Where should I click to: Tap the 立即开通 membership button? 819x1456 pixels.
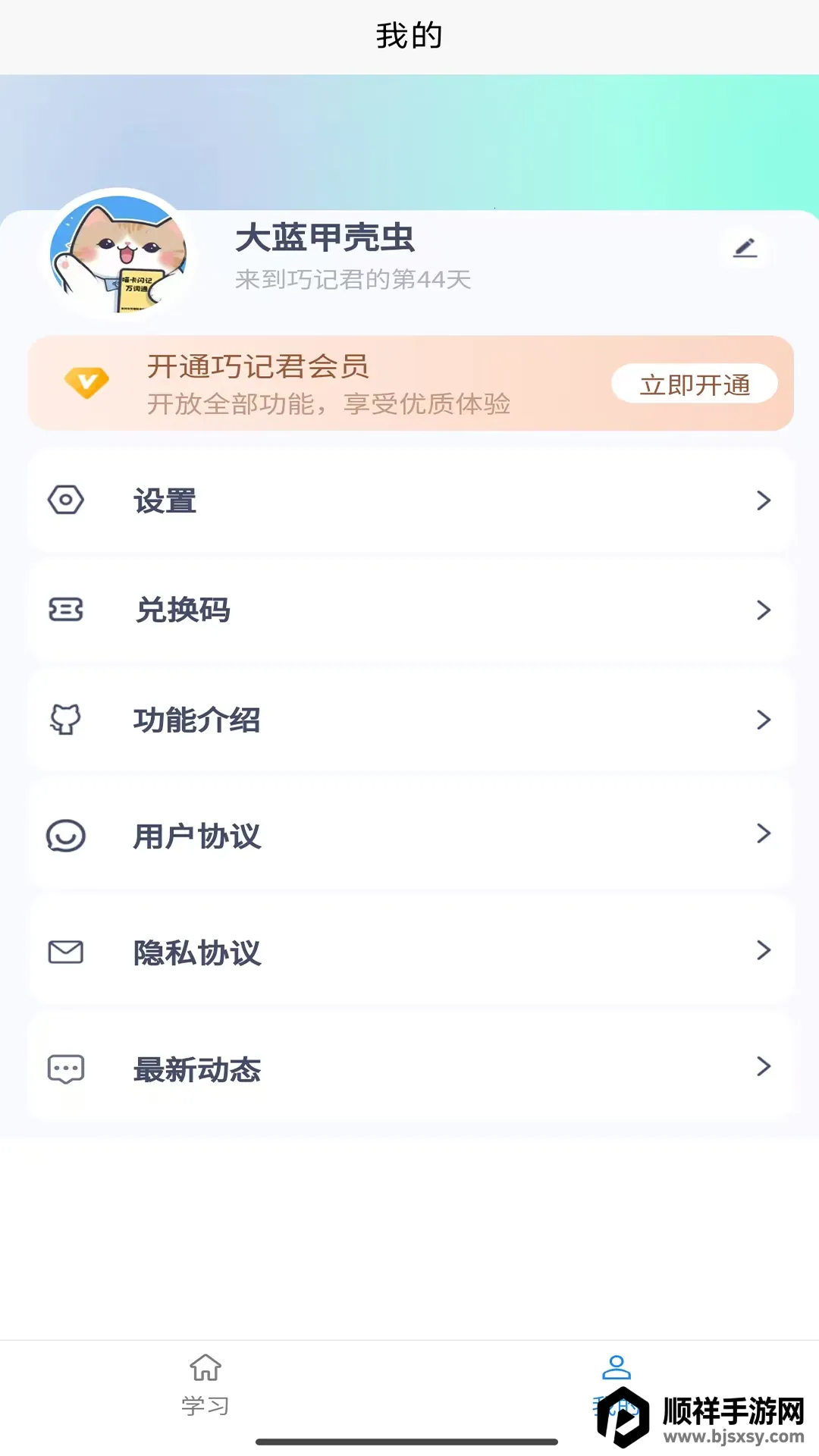(694, 384)
